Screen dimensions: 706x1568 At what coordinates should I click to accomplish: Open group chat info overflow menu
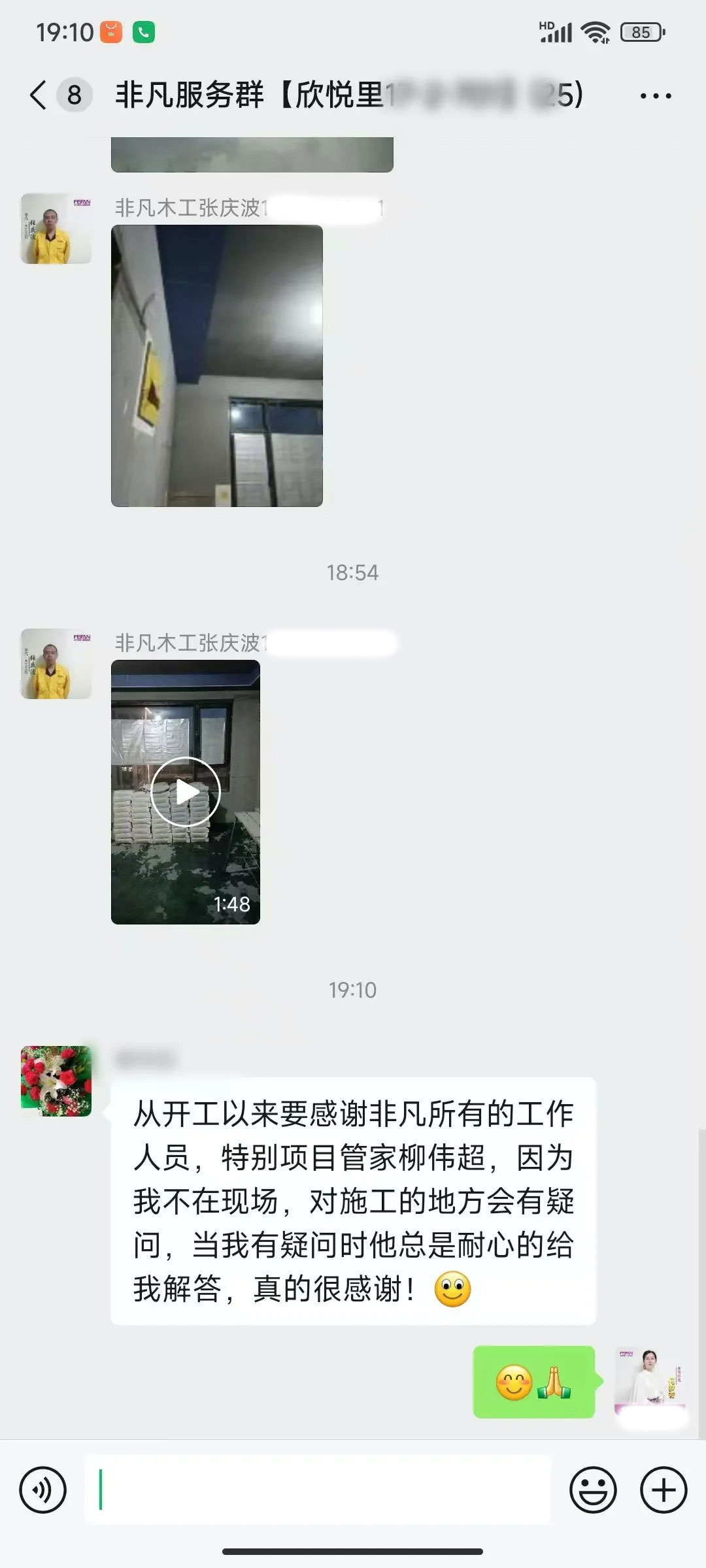[655, 96]
